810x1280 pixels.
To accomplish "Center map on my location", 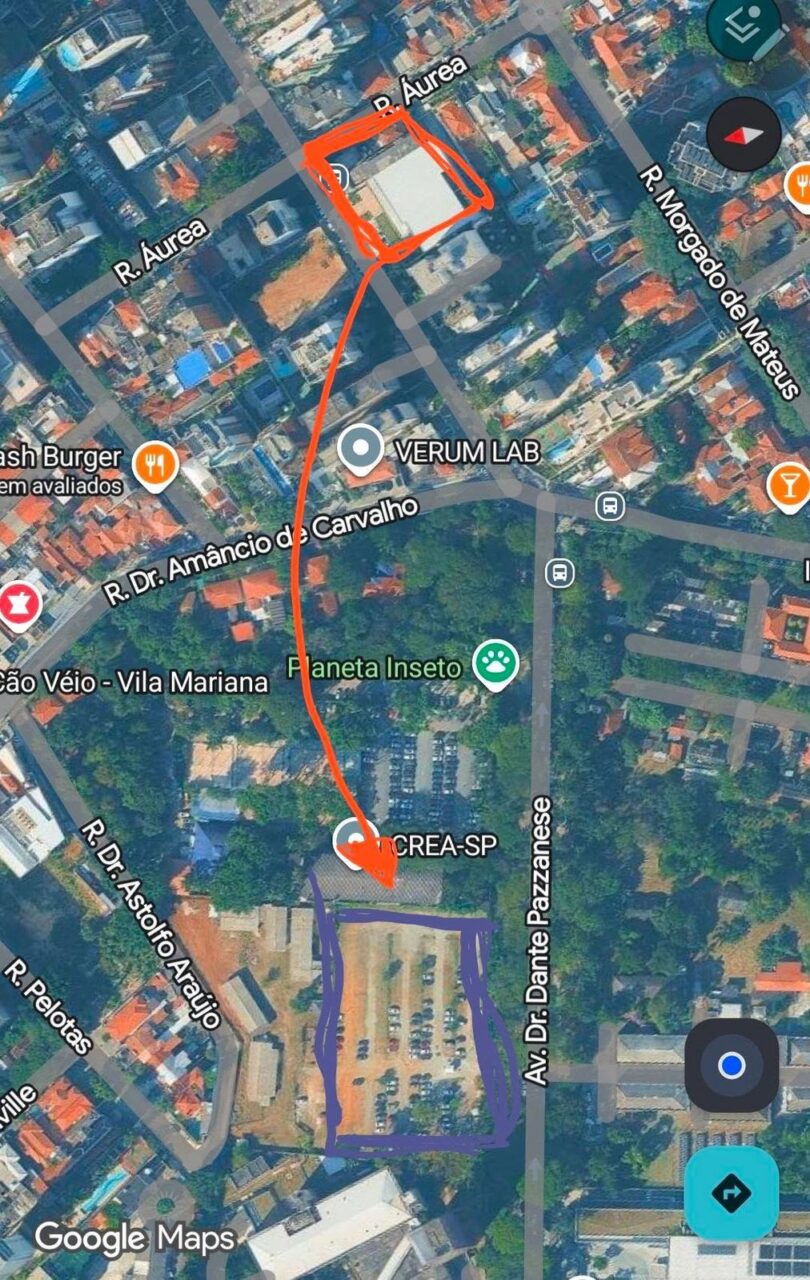I will [731, 1066].
